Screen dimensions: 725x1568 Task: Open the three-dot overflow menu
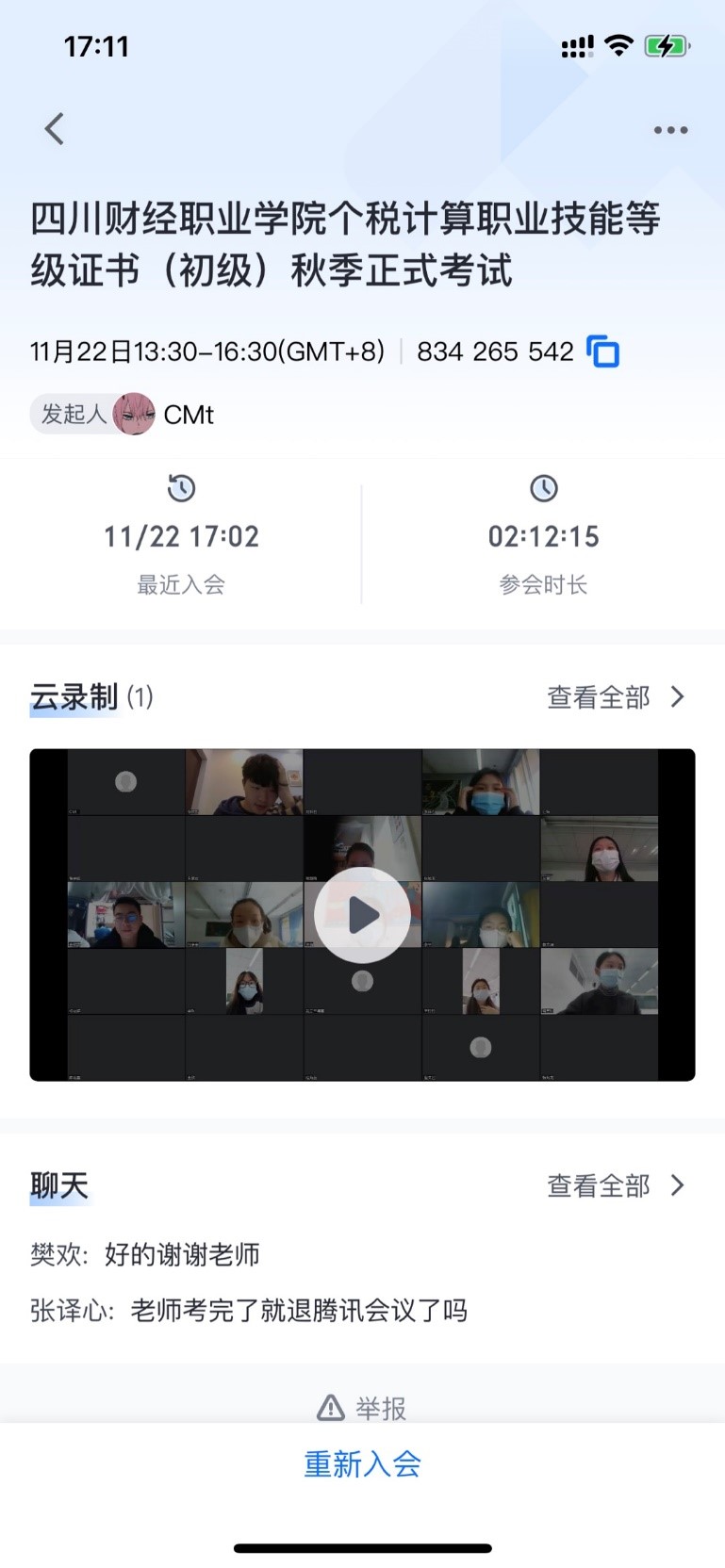(670, 130)
